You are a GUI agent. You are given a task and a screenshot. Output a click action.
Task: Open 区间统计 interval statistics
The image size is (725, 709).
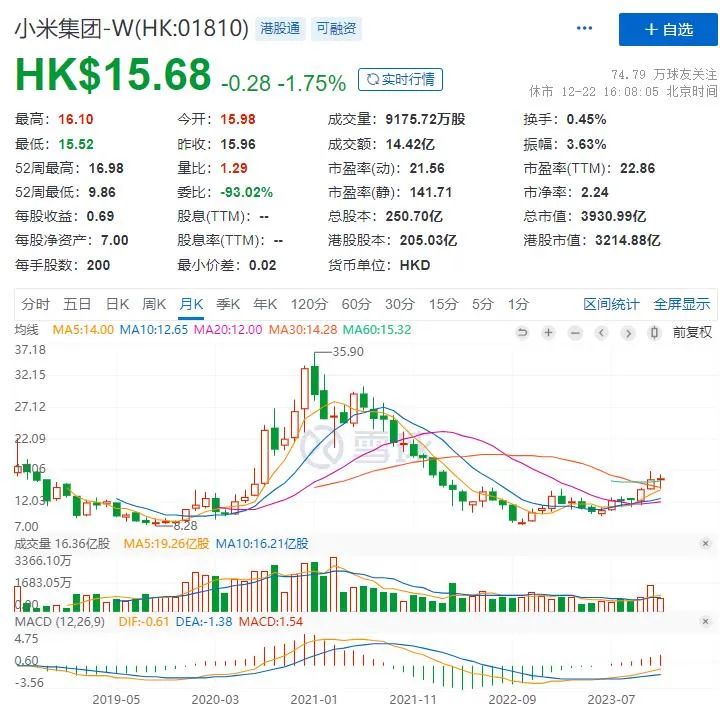(x=611, y=304)
